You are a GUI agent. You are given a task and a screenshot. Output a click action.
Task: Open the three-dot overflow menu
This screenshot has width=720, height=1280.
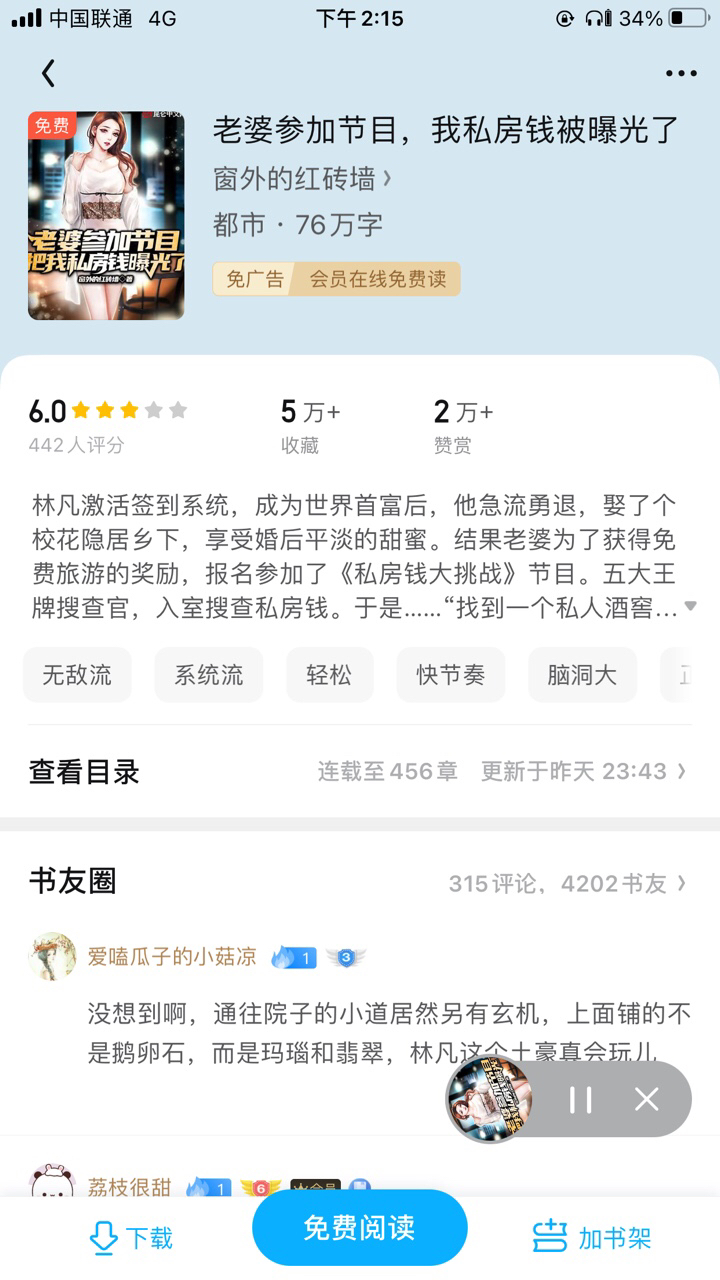click(x=681, y=73)
